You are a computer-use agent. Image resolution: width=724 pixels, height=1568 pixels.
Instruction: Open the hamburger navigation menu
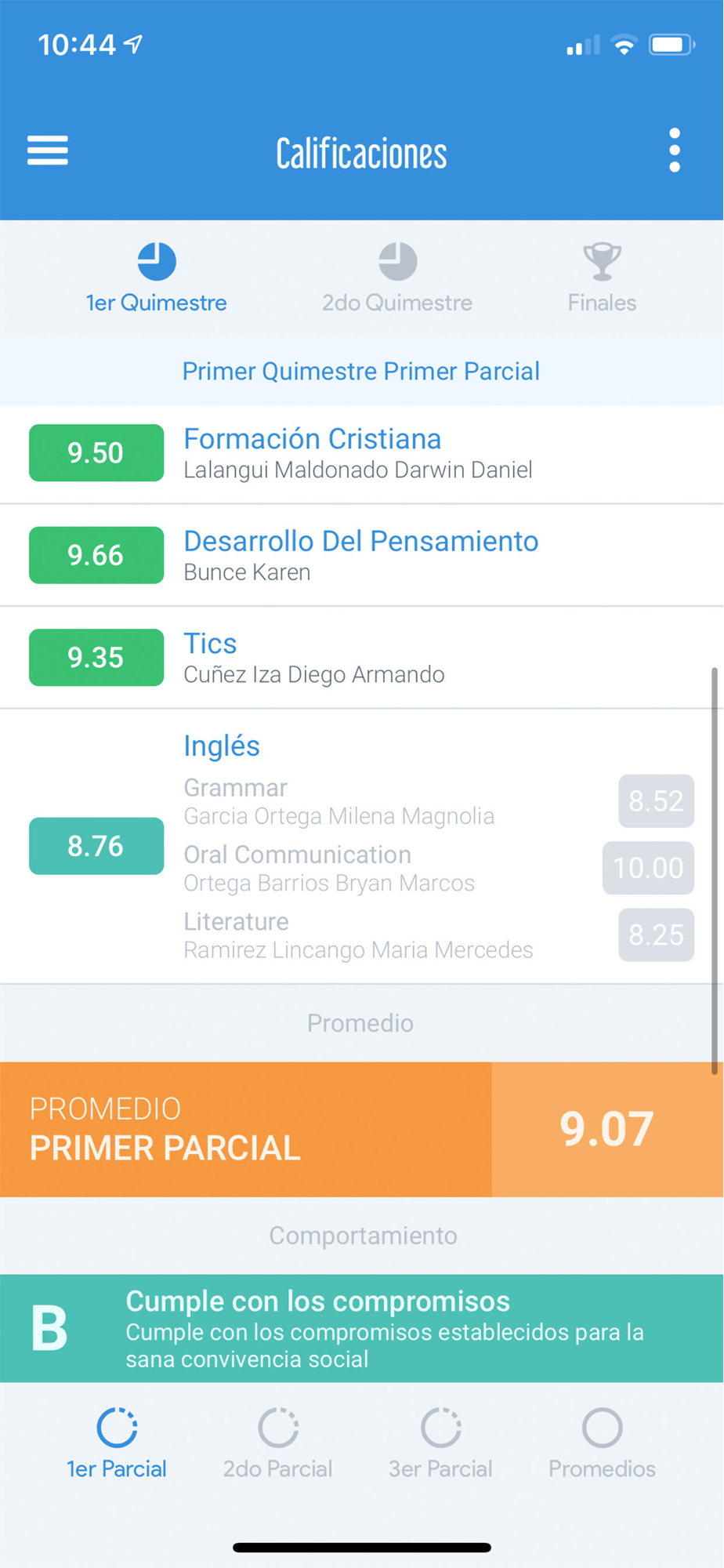pyautogui.click(x=48, y=151)
